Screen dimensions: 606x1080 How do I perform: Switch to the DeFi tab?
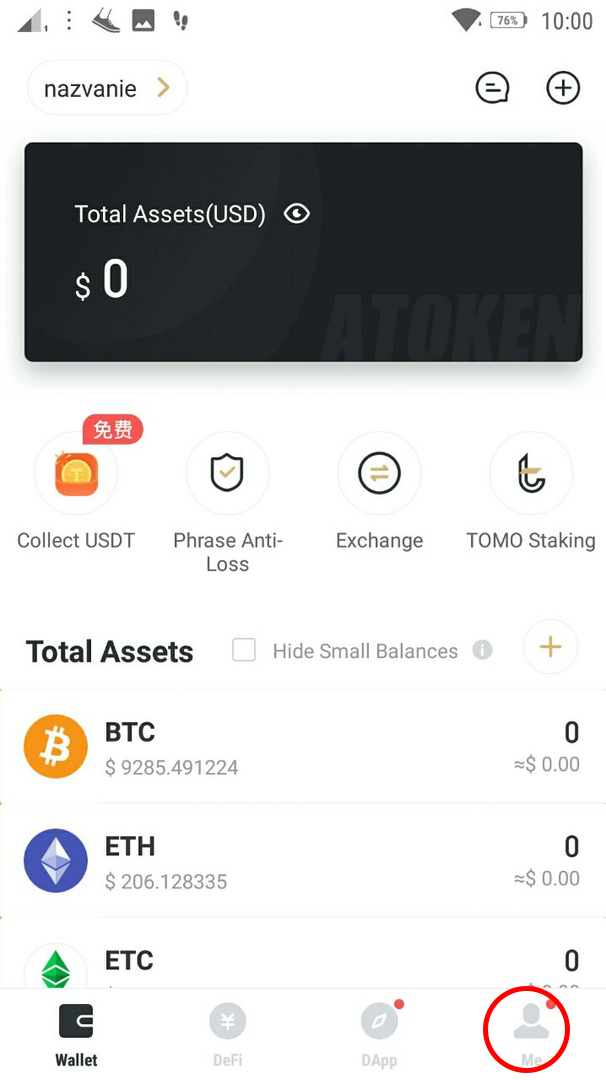[x=227, y=1033]
